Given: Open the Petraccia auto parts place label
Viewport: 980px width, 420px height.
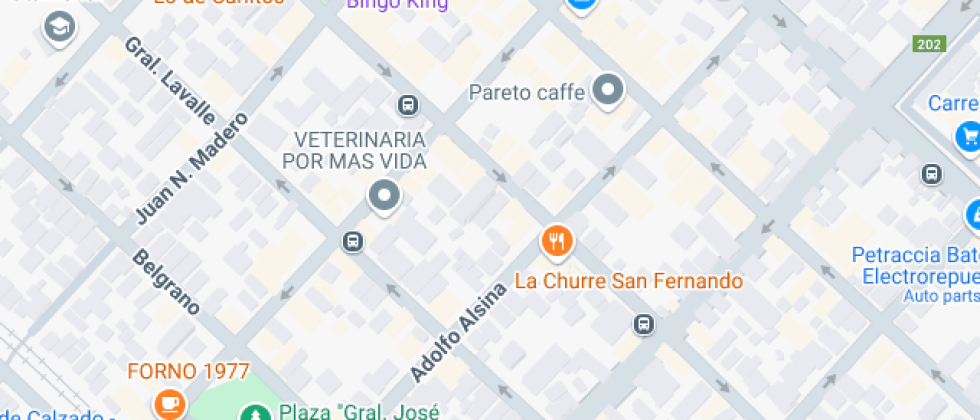Looking at the screenshot, I should pos(913,265).
